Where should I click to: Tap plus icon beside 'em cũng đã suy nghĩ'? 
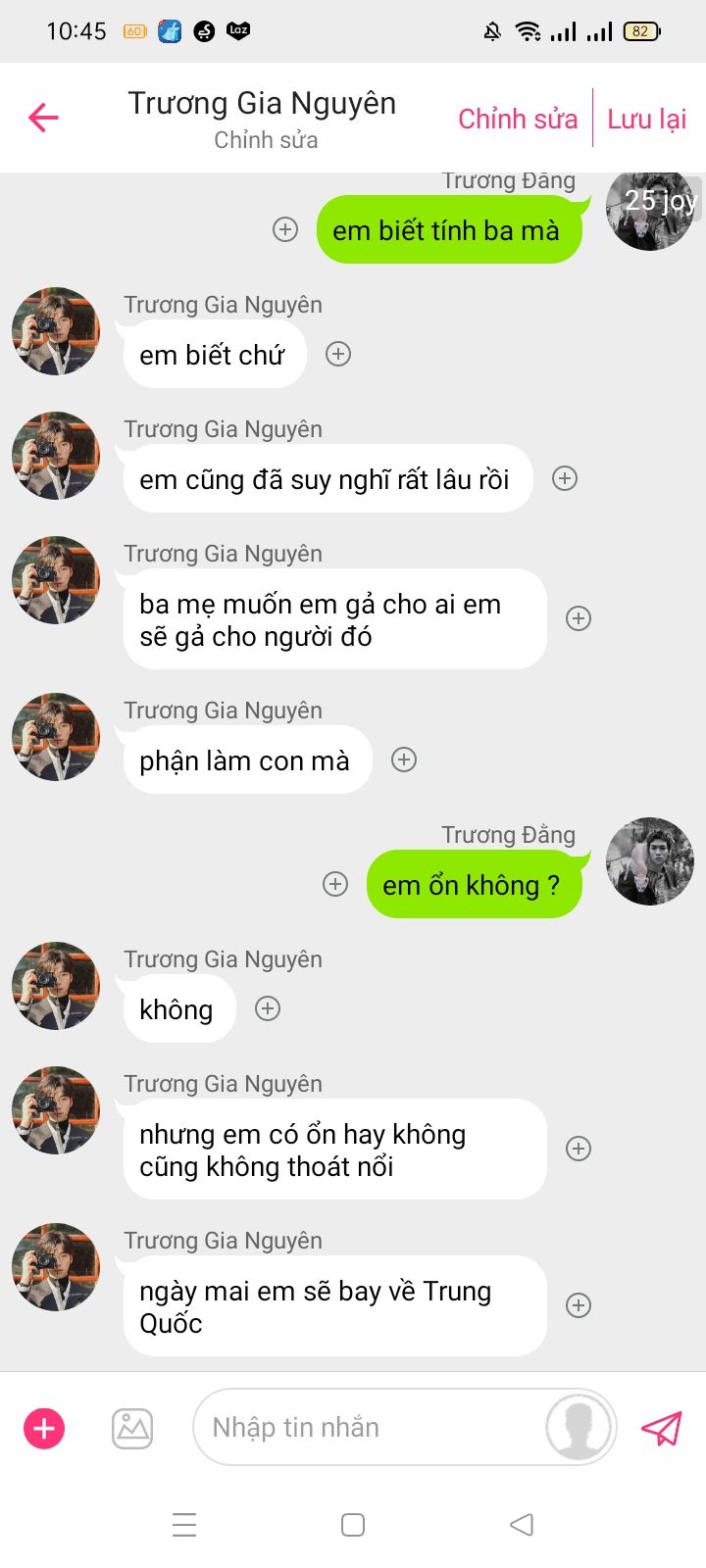[565, 478]
